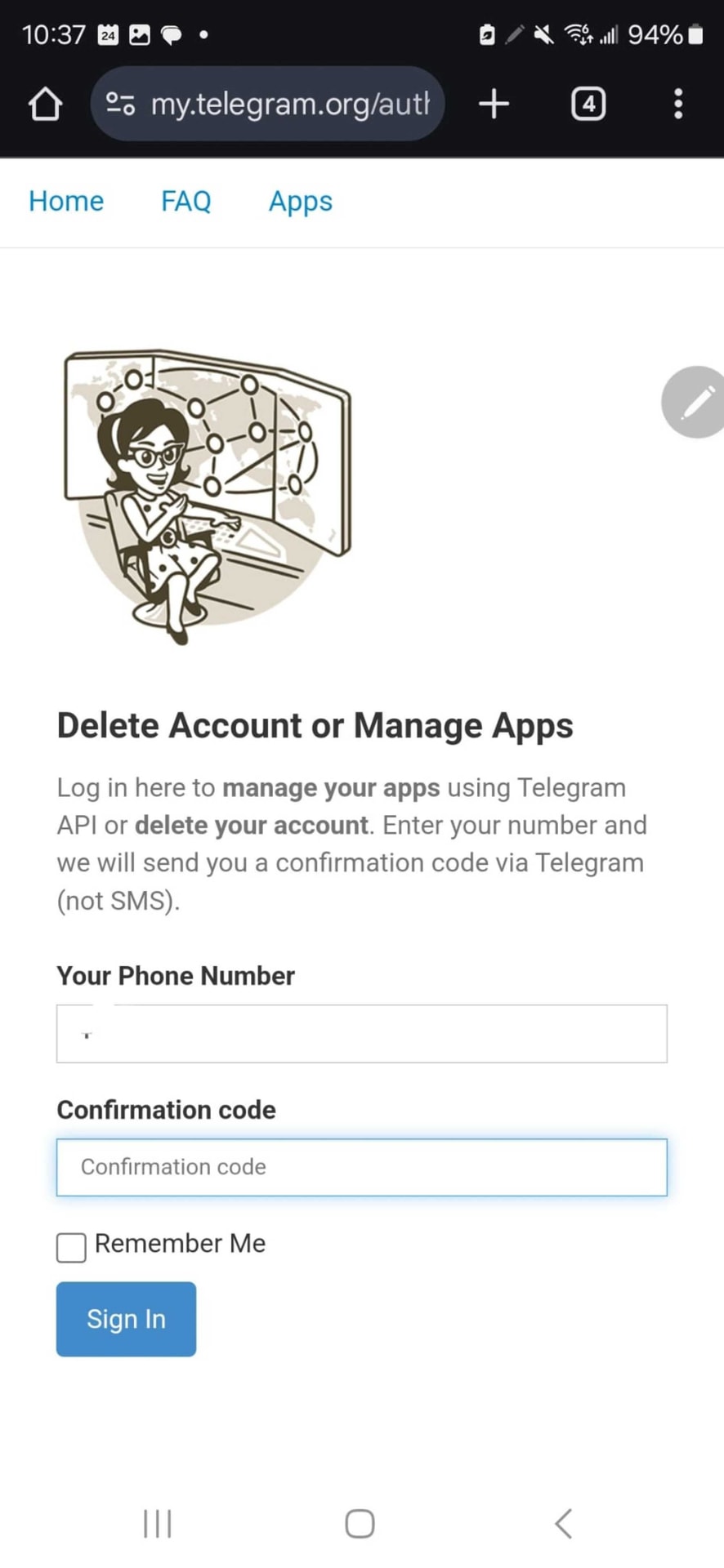Open recent apps from the navigation bar
The image size is (724, 1568).
click(158, 1523)
